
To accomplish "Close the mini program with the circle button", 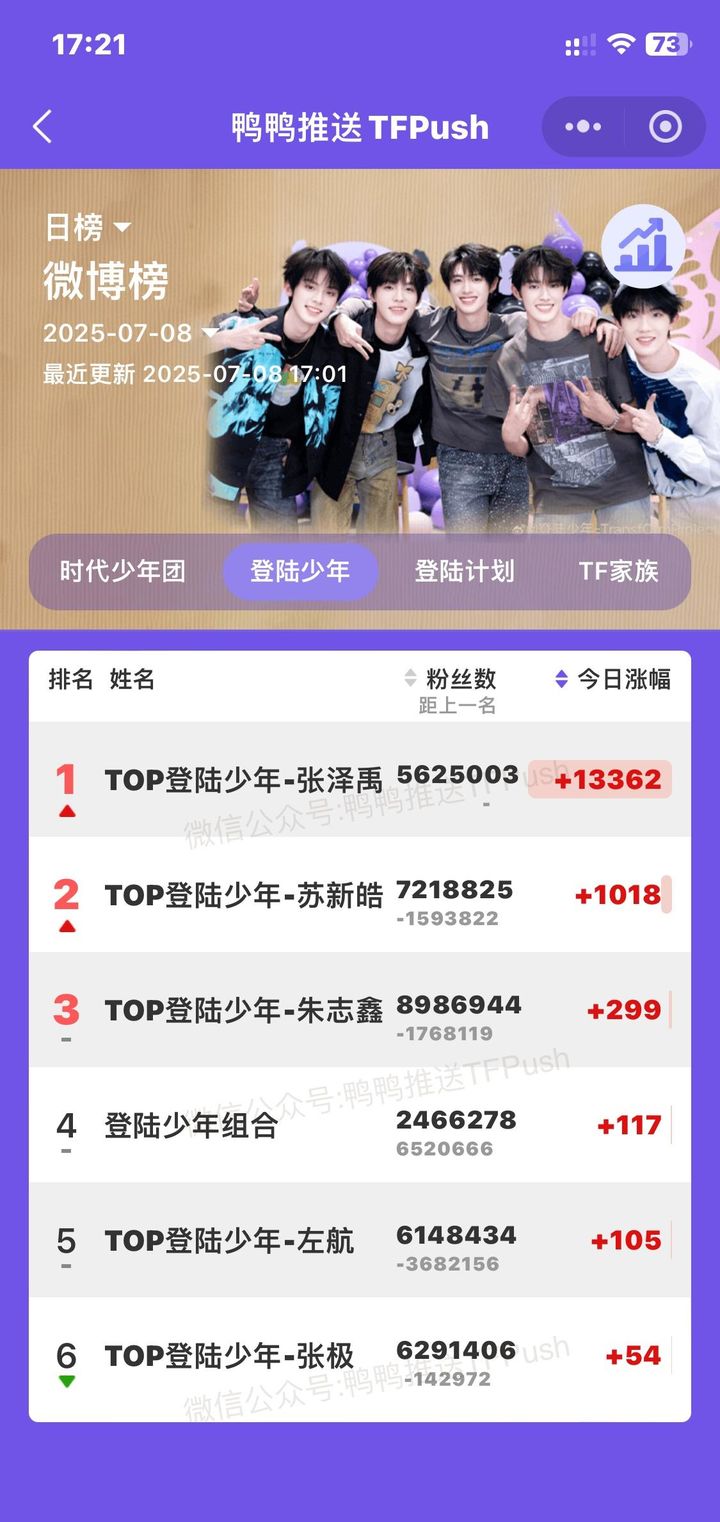I will (x=665, y=127).
